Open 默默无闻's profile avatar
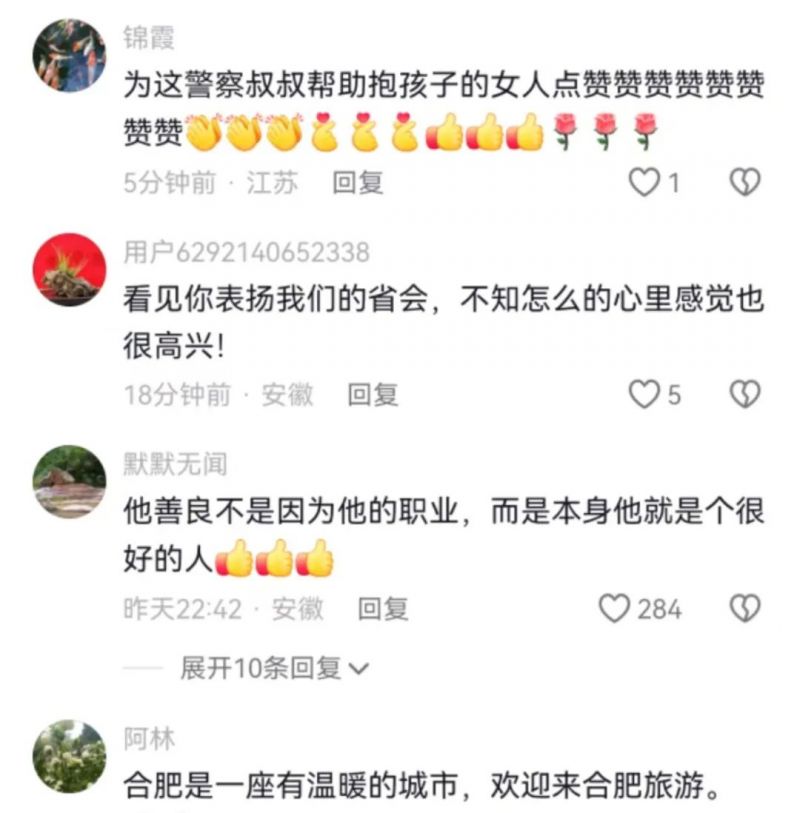 69,482
